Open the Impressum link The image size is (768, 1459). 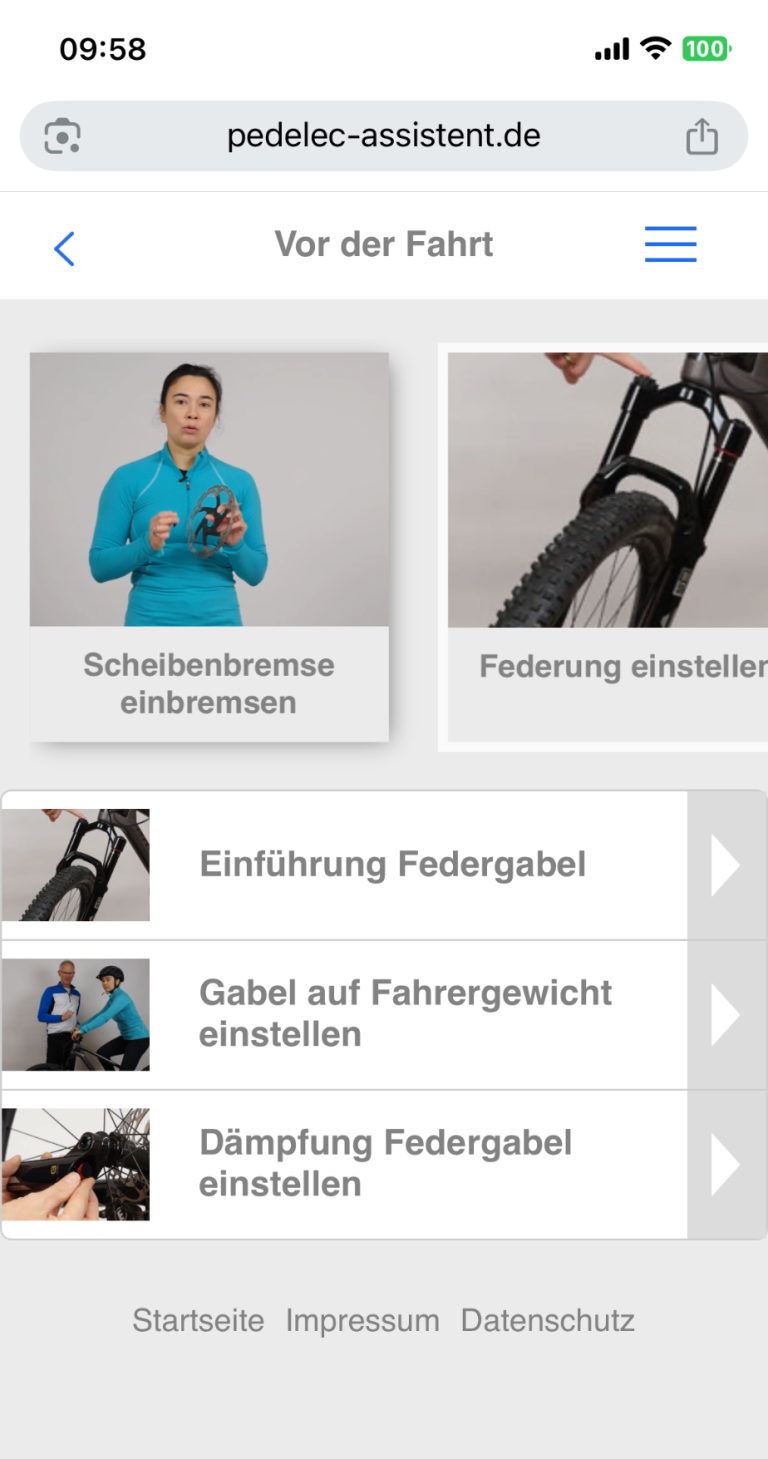(362, 1321)
